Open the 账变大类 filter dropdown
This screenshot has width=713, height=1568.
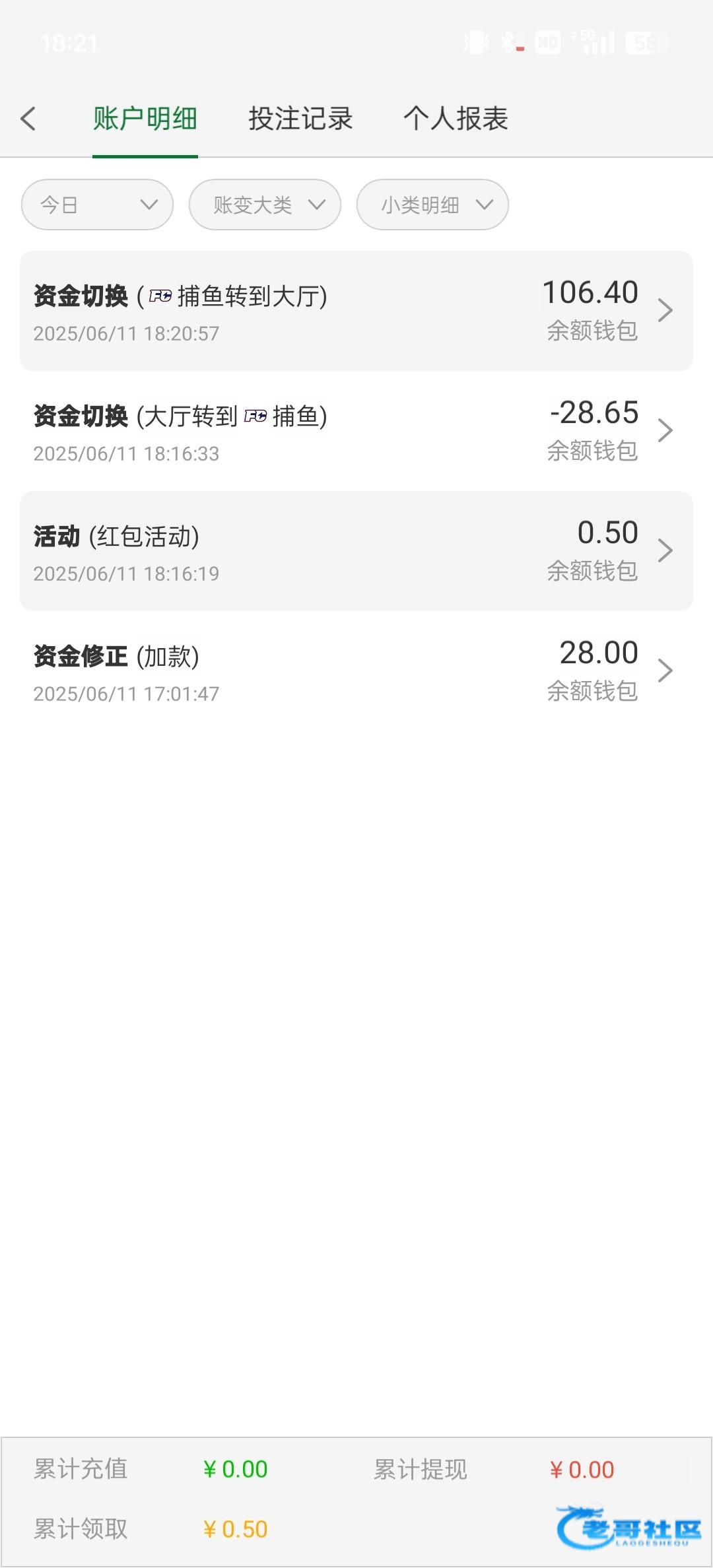click(265, 205)
